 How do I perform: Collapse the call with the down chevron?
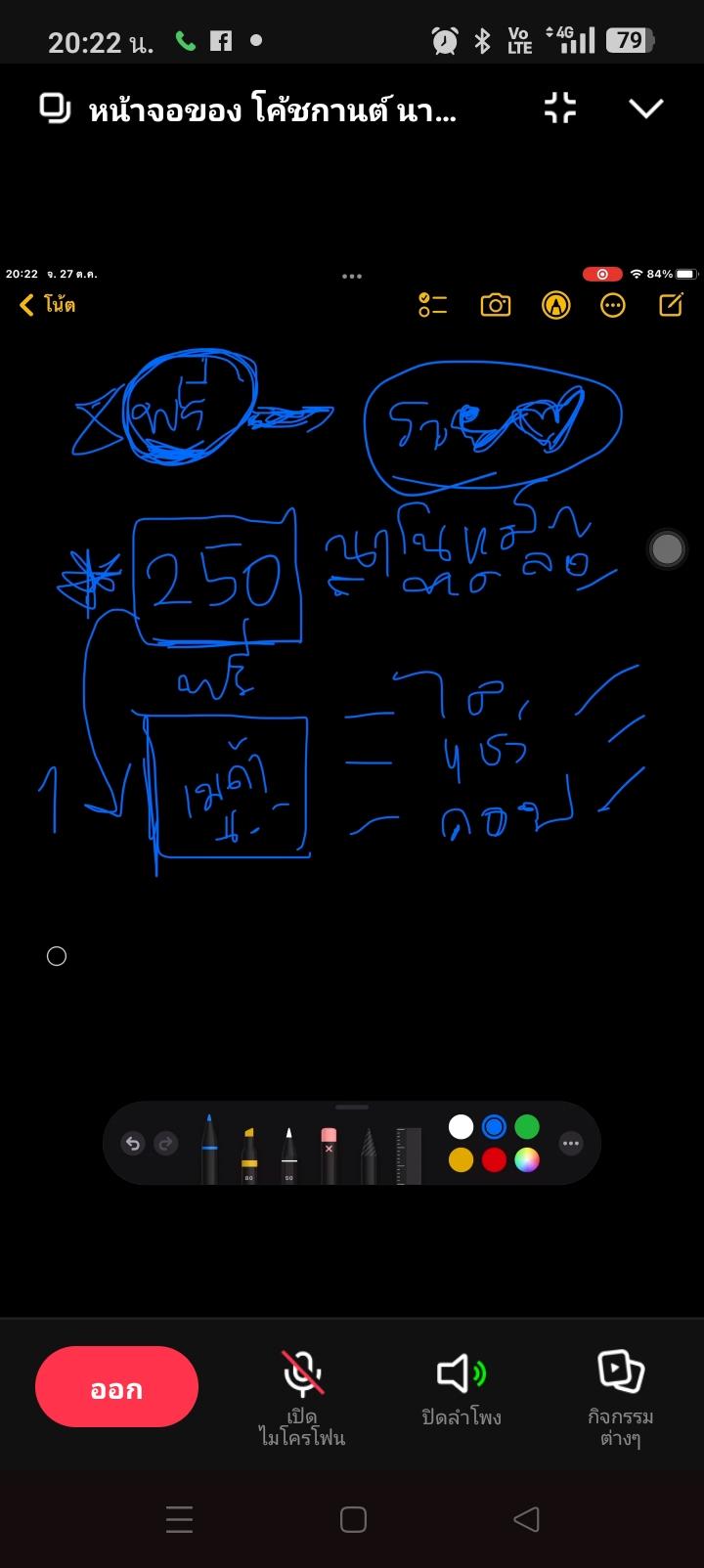click(646, 108)
